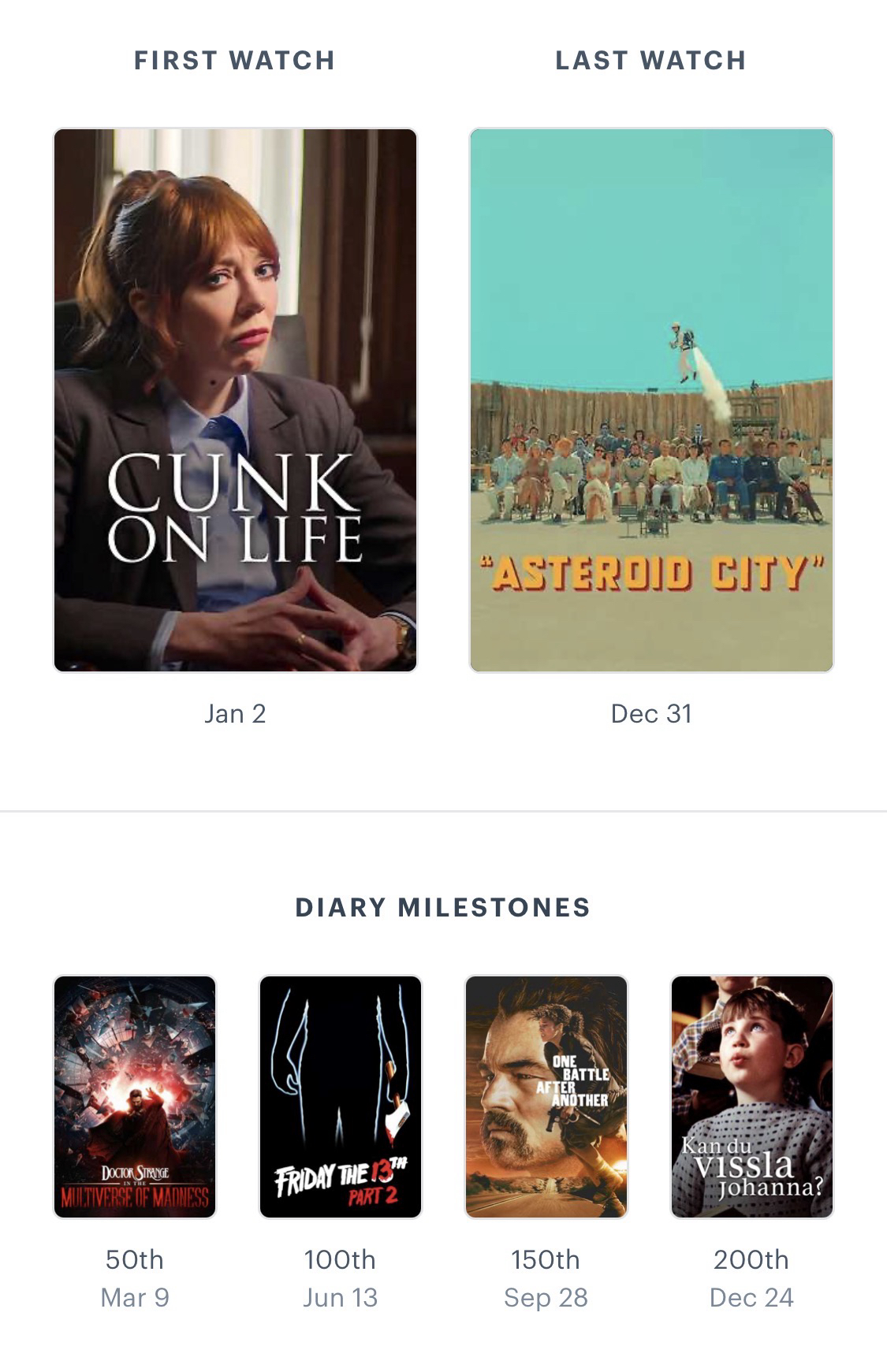Screen dimensions: 887x1372
Task: Open the Asteroid City poster
Action: point(651,400)
